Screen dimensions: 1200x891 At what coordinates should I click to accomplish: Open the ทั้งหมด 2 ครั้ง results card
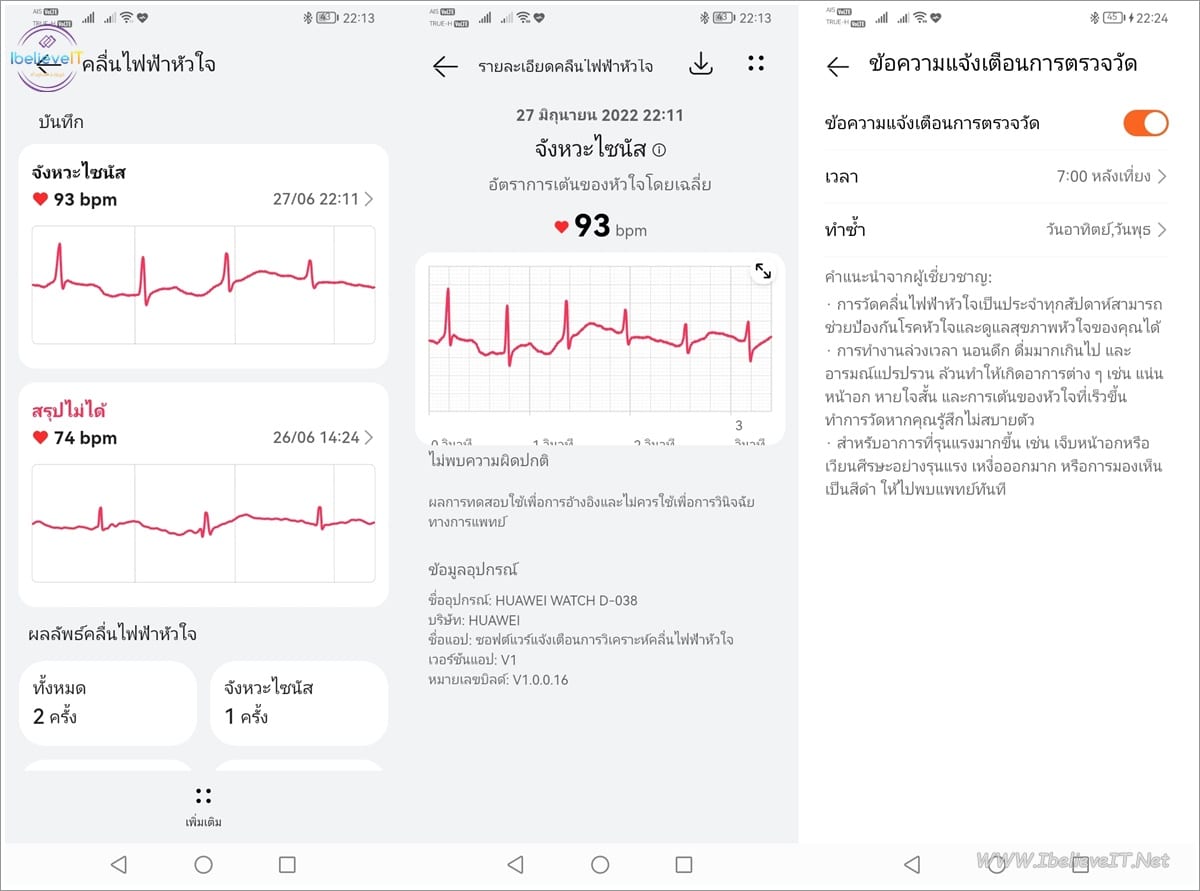[x=108, y=702]
